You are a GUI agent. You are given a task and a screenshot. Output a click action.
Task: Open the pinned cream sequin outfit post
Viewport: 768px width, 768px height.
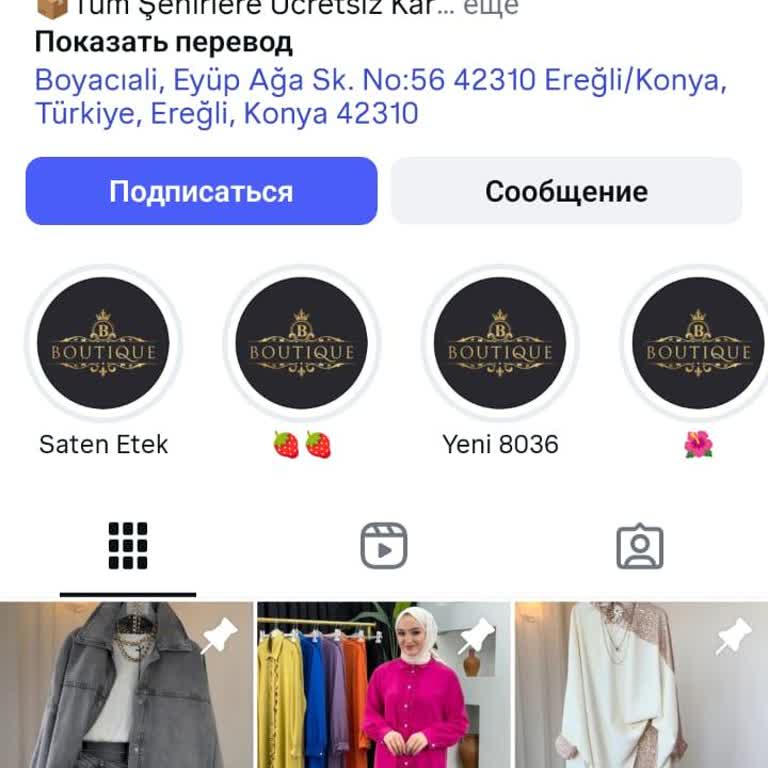pyautogui.click(x=641, y=685)
